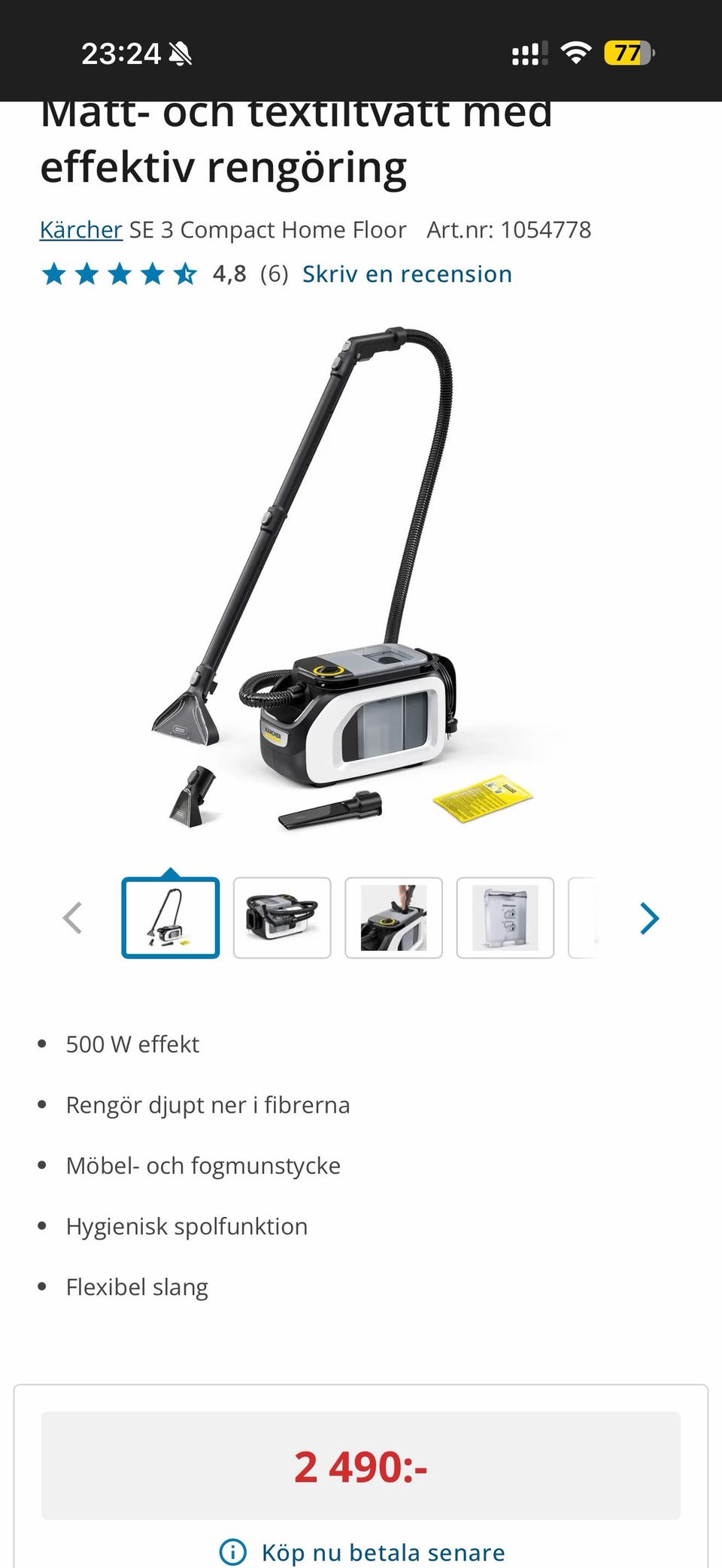Open Köp nu betala senare info

tap(363, 1551)
